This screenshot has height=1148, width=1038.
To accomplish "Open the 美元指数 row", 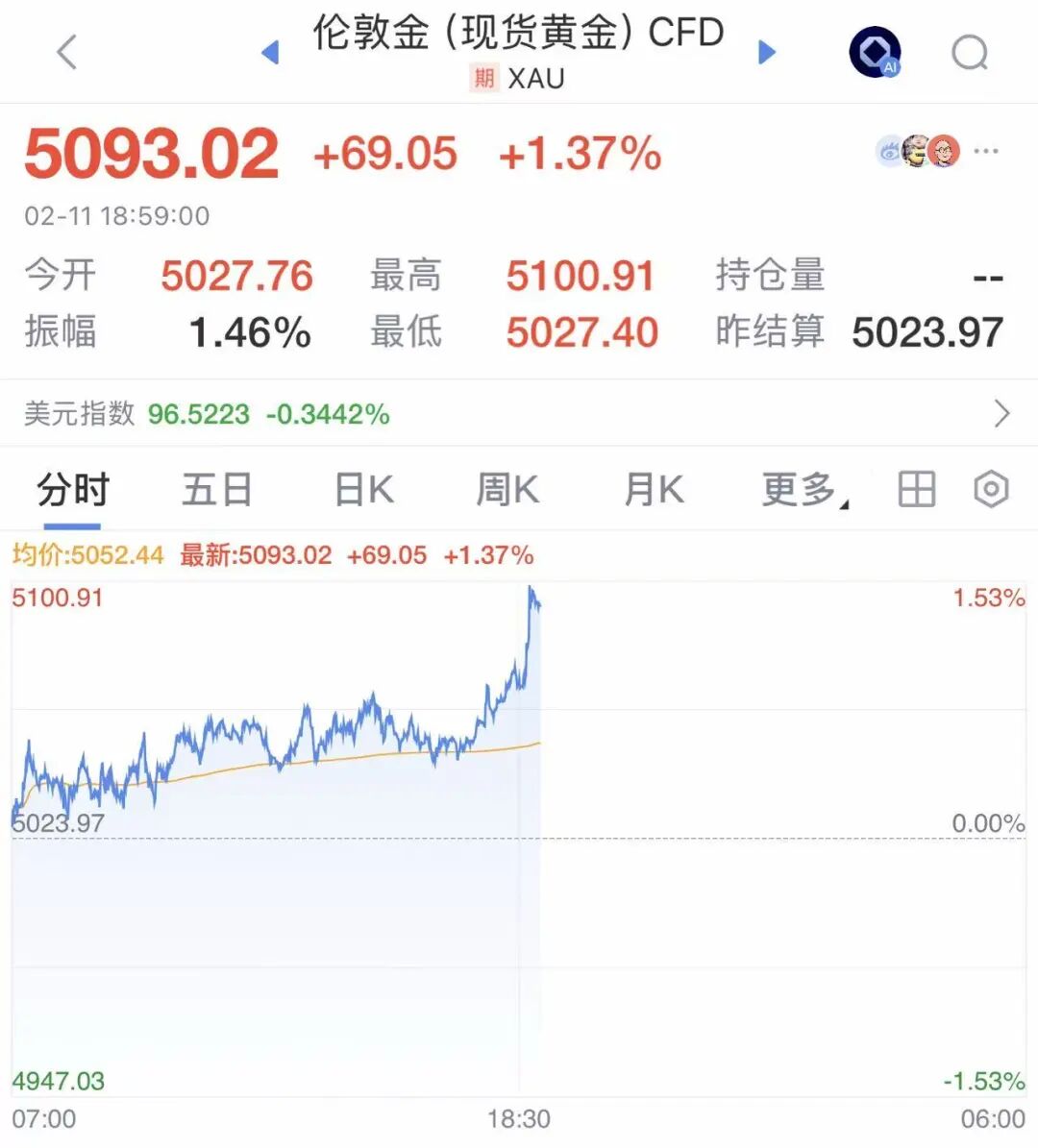I will point(519,414).
